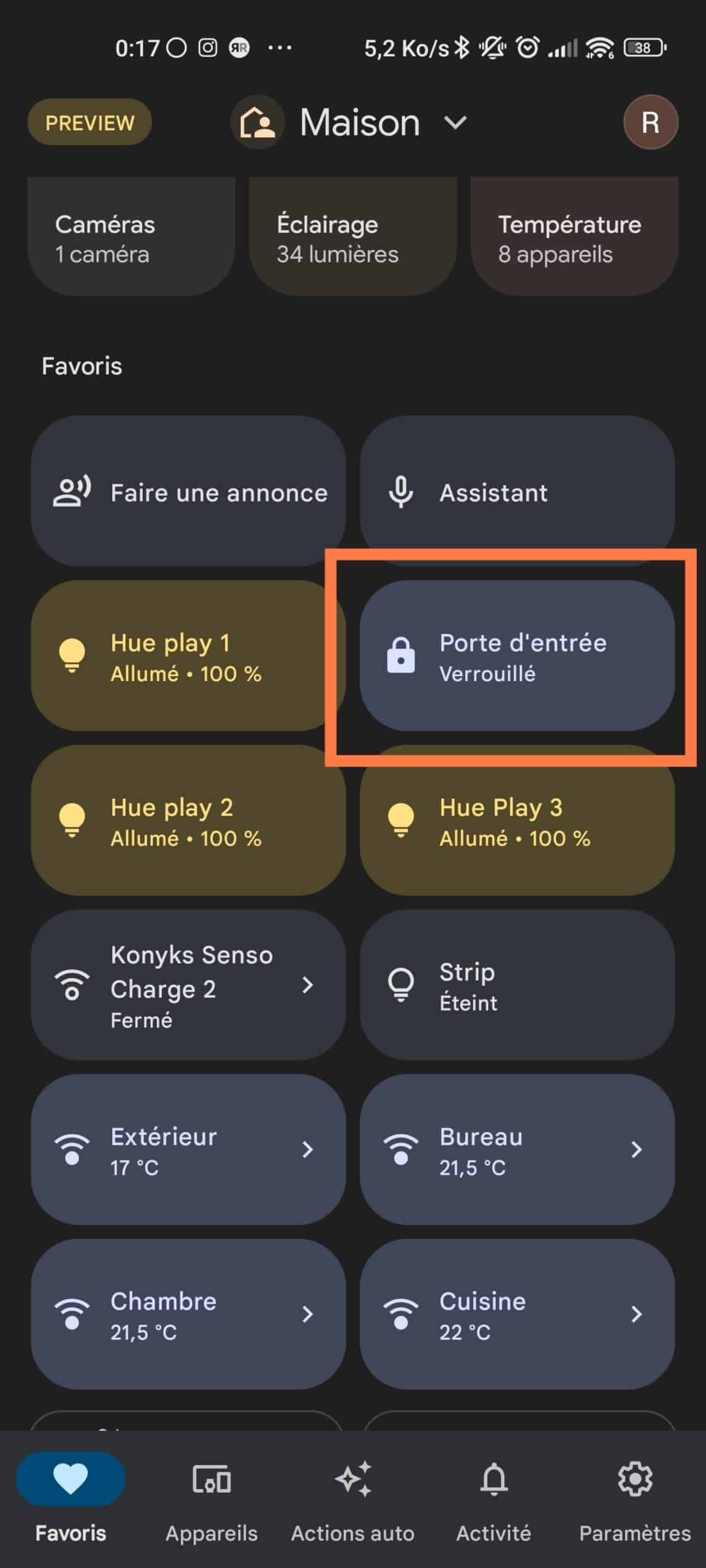This screenshot has width=706, height=1568.
Task: Launch the Assistant tile
Action: (517, 491)
